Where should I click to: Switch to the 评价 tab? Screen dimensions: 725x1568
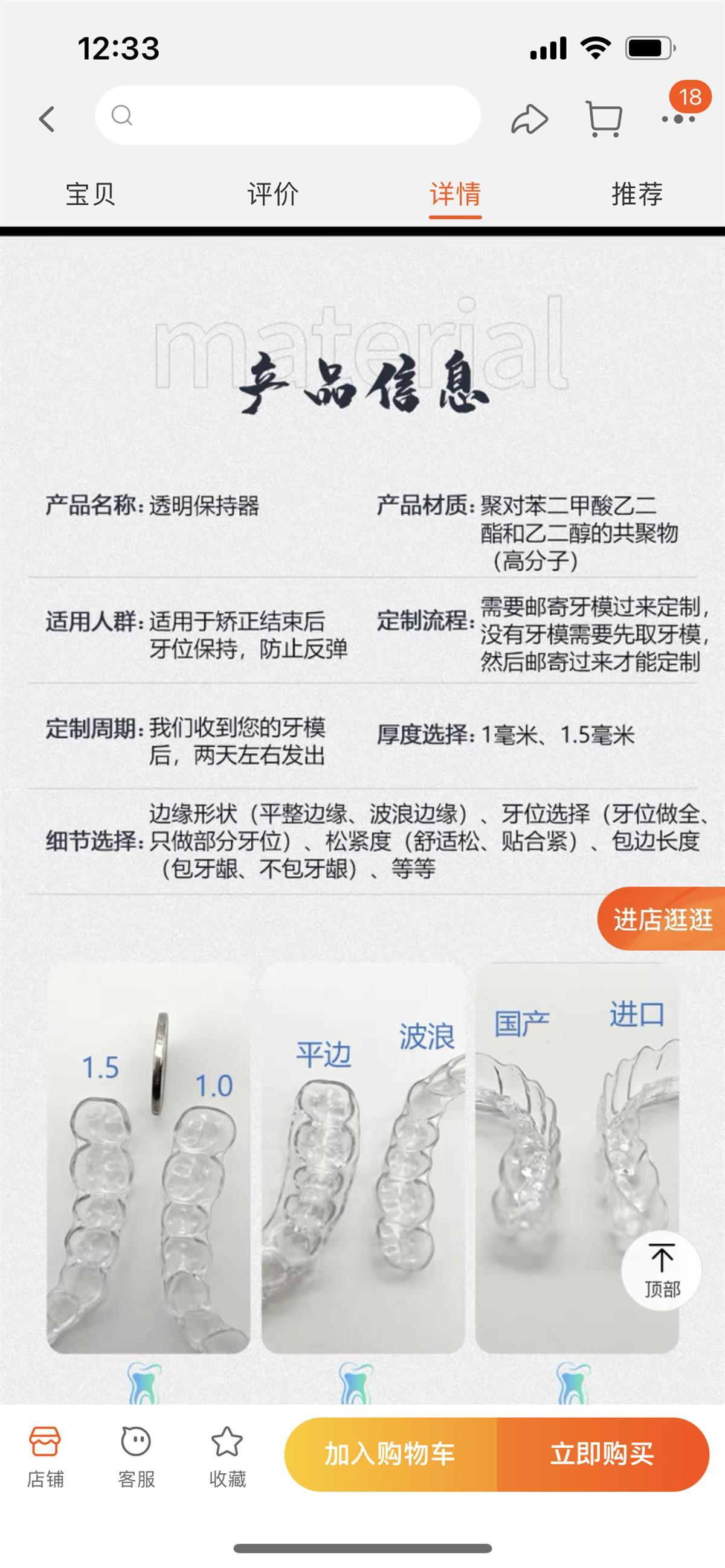click(272, 194)
